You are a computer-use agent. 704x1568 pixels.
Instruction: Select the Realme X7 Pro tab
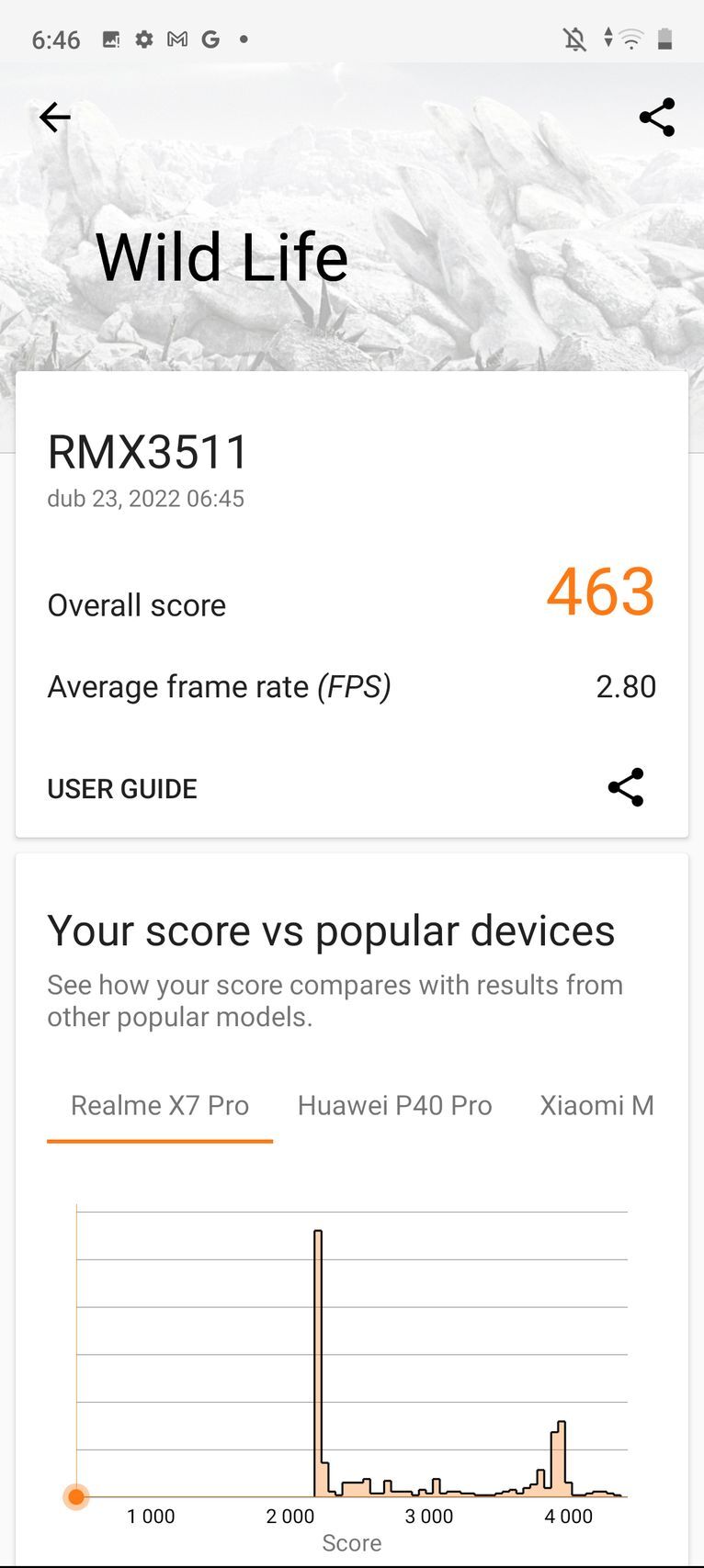click(x=159, y=1105)
